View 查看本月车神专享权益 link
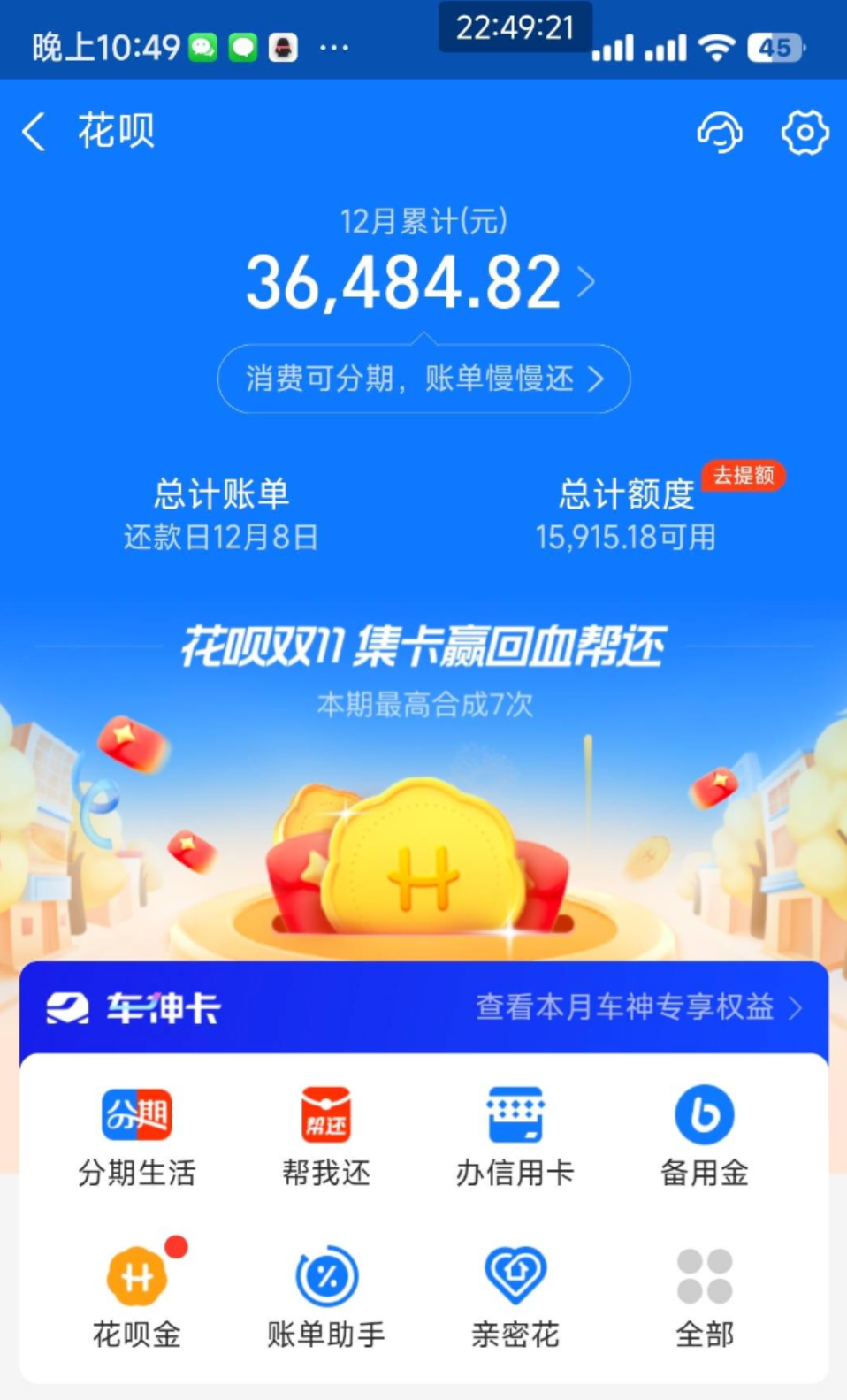 point(638,1007)
